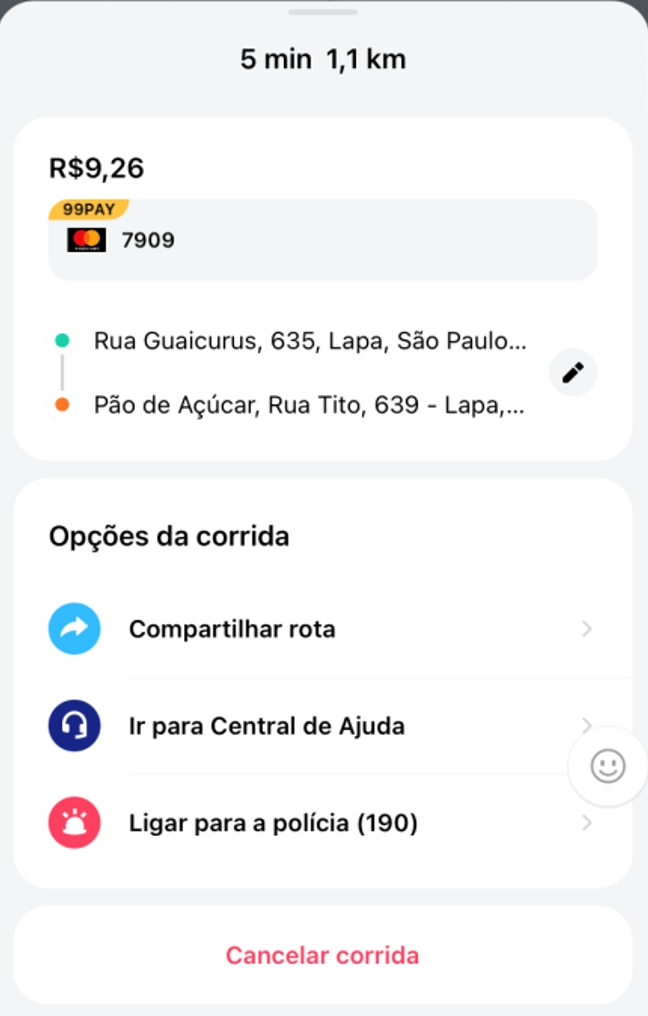This screenshot has height=1016, width=648.
Task: Edit the ride destination with the pencil icon
Action: click(x=573, y=373)
